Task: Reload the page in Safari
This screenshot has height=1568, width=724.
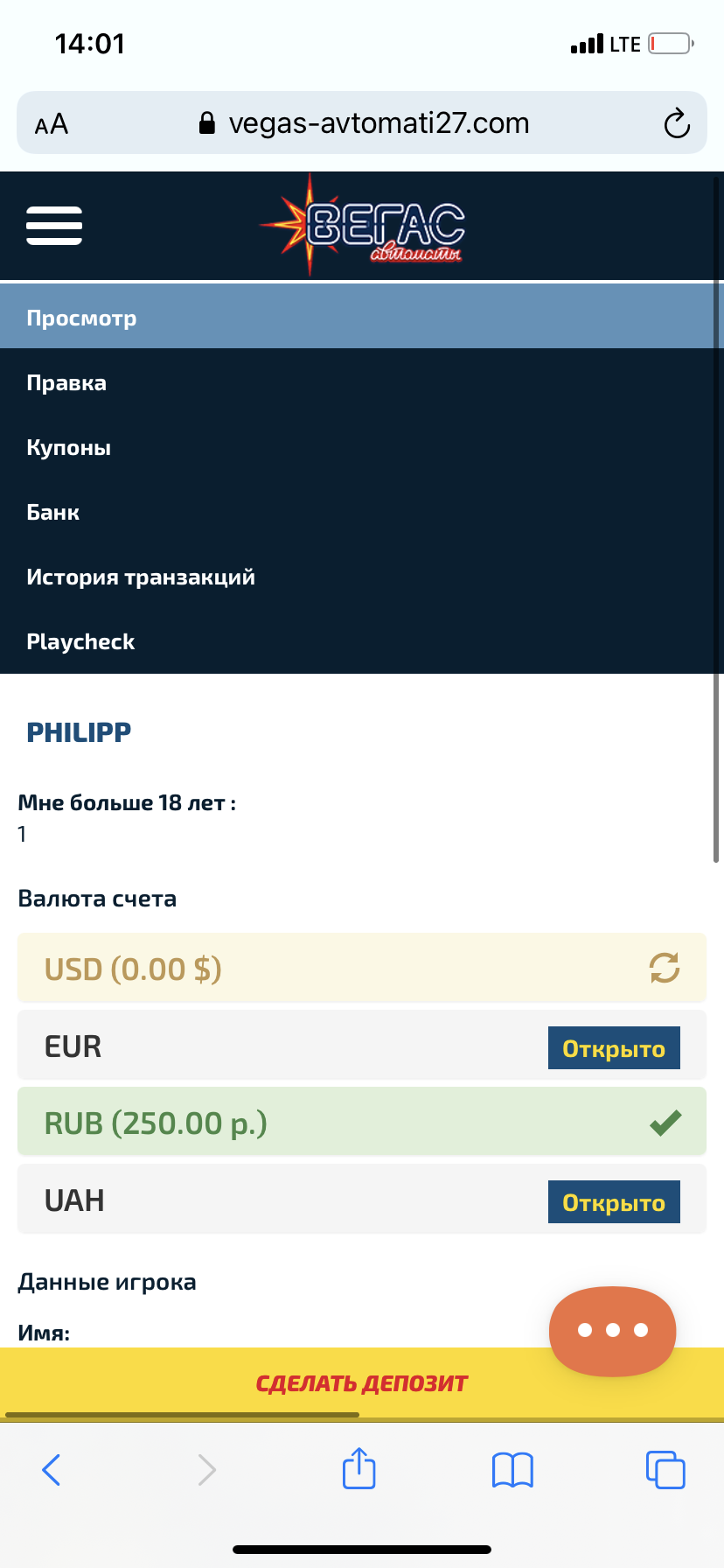Action: (676, 123)
